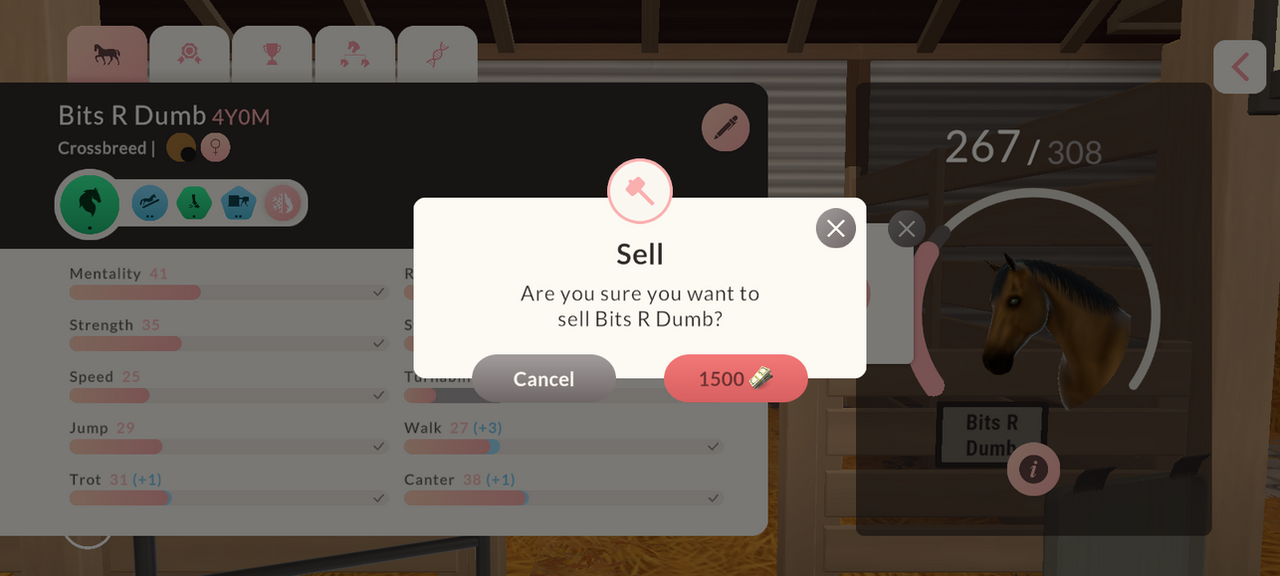Open the genetics DNA tab
The height and width of the screenshot is (576, 1280).
tap(437, 54)
